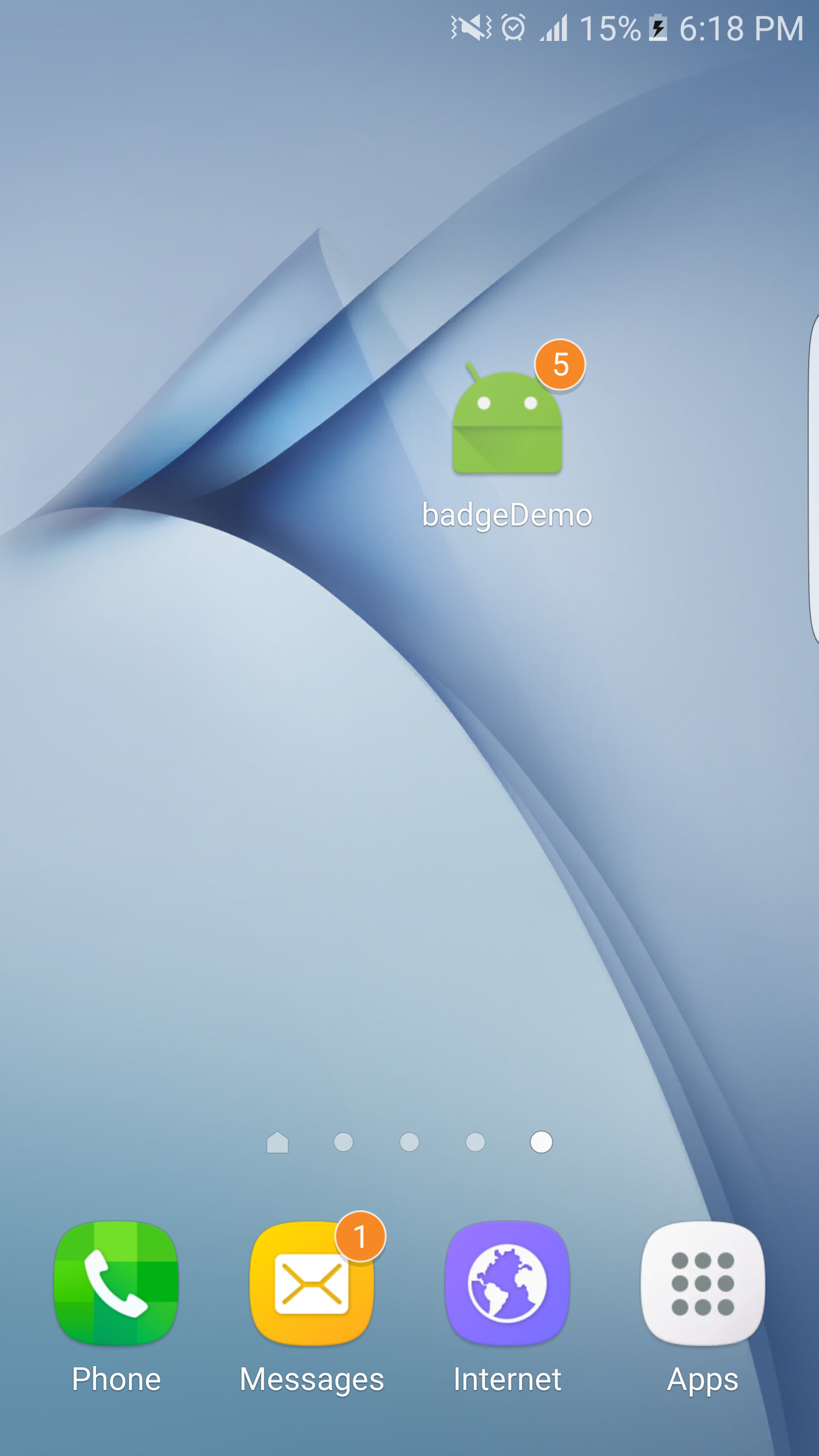
Task: Open the Internet browser
Action: click(x=507, y=1284)
